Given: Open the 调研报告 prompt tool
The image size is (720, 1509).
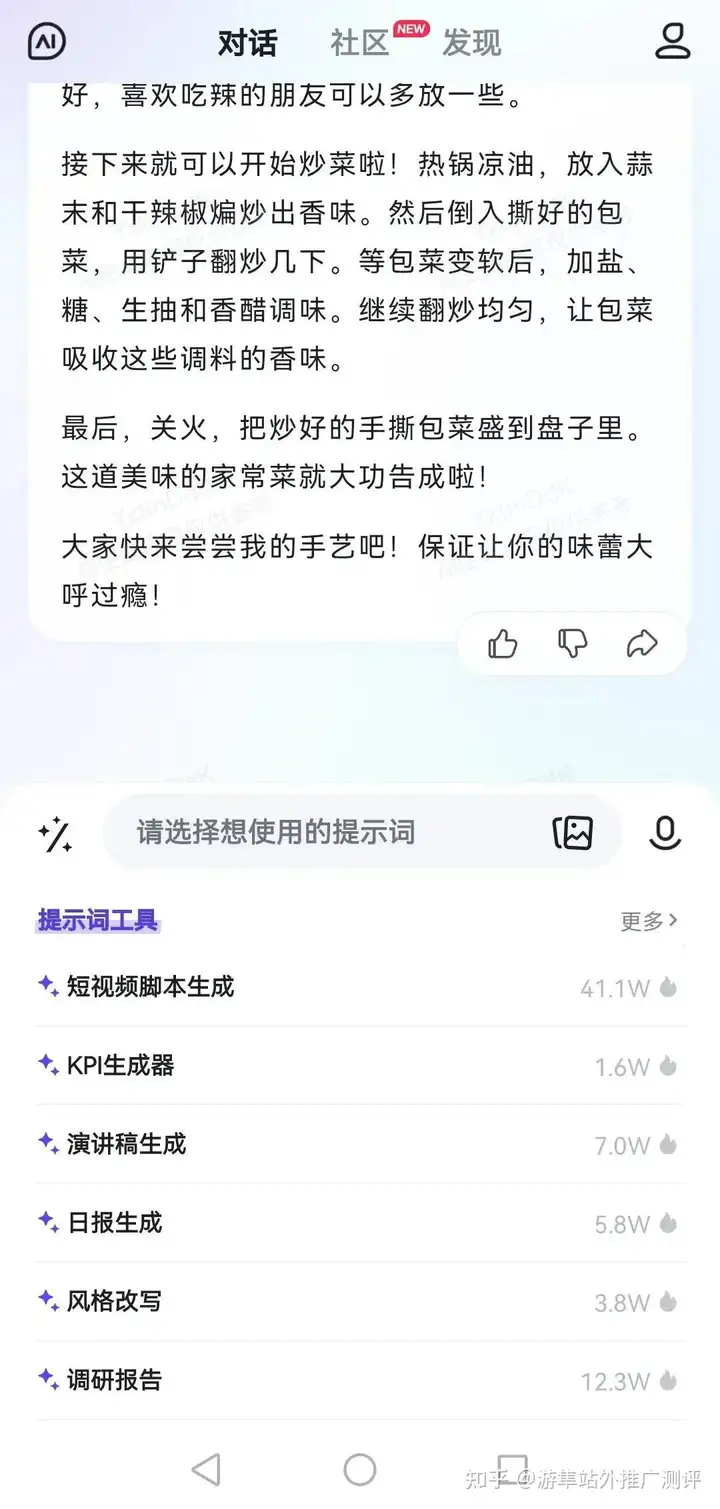Looking at the screenshot, I should pos(114,1381).
